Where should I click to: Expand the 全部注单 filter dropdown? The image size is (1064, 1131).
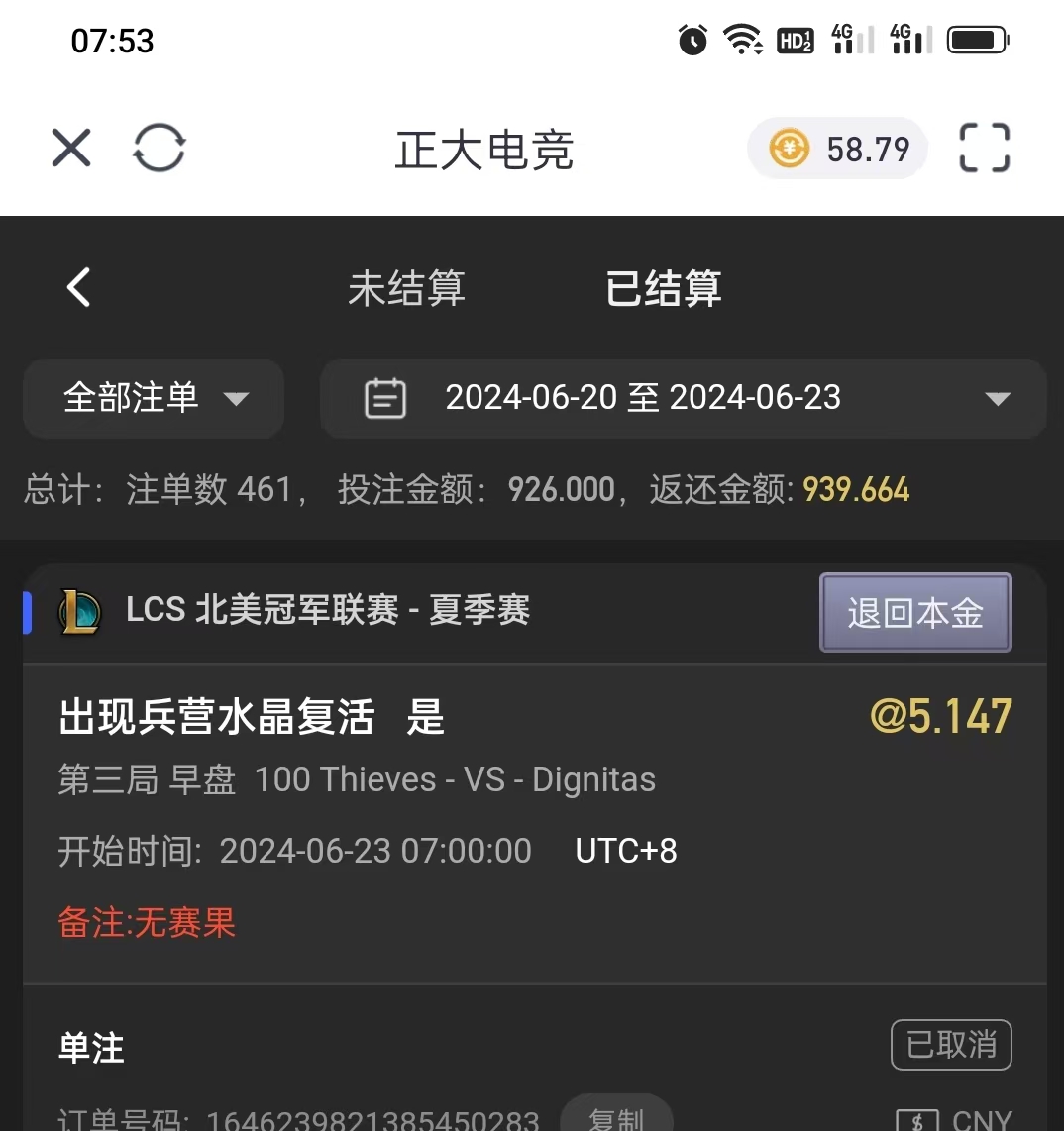154,398
